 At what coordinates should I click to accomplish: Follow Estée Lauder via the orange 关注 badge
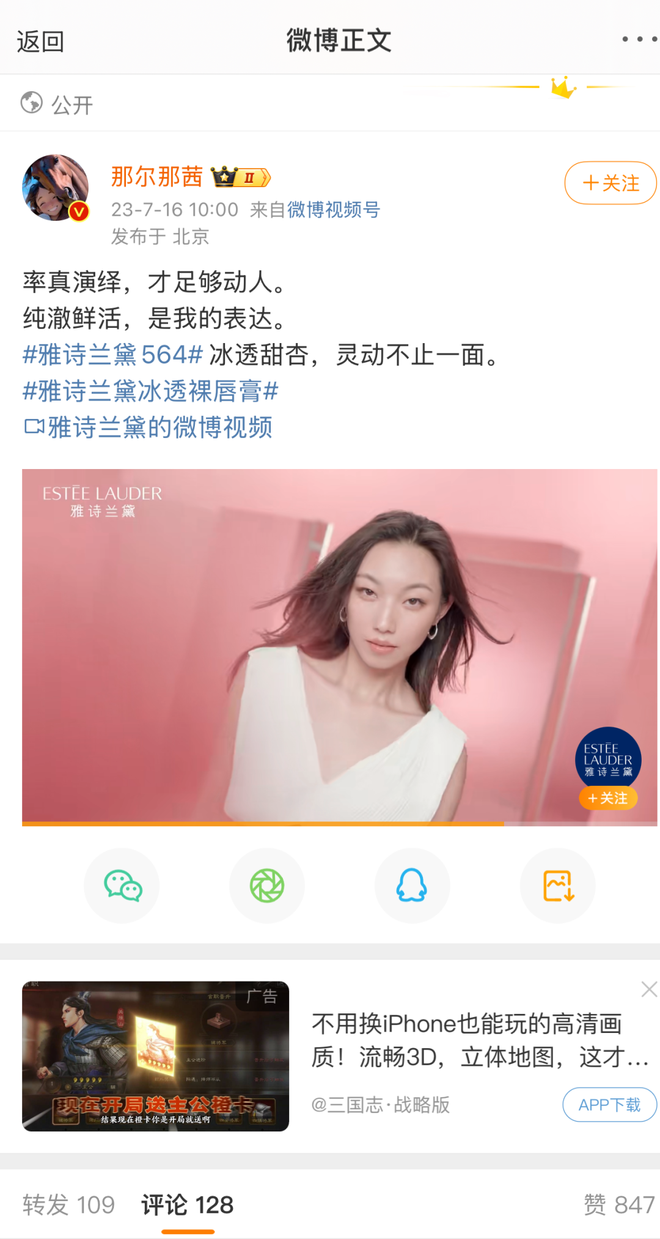click(x=608, y=798)
